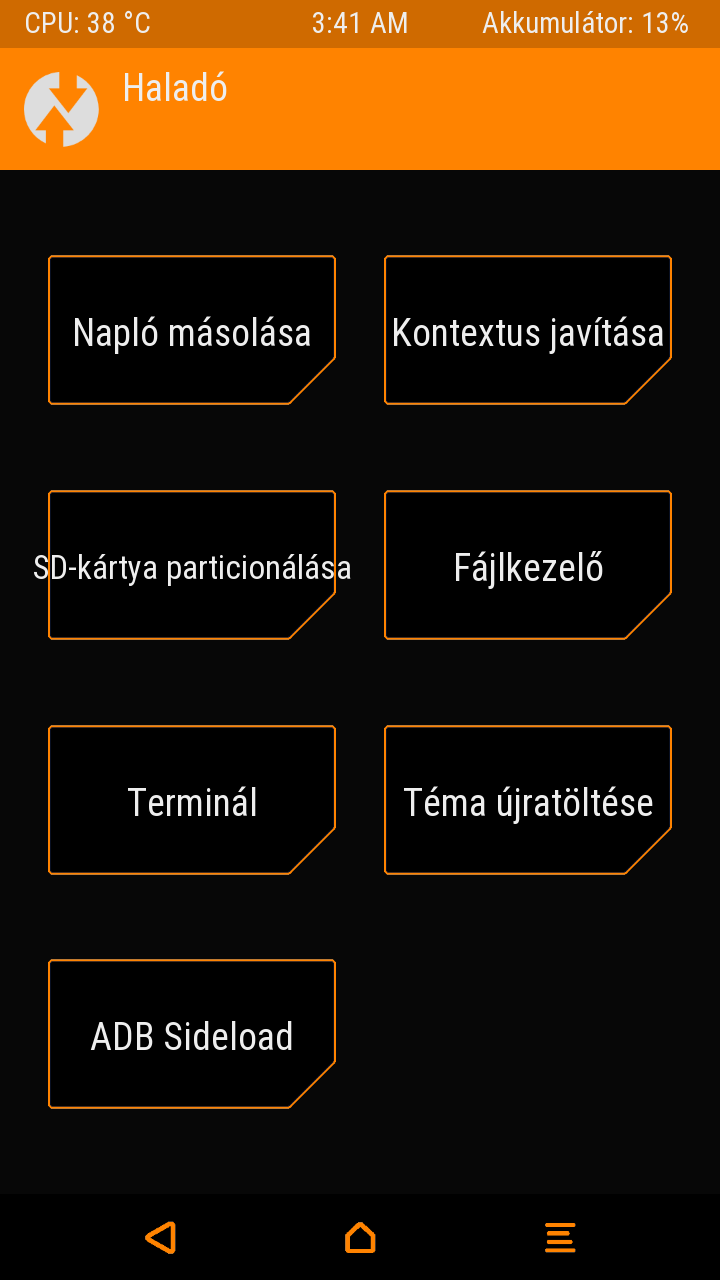720x1280 pixels.
Task: Open the log console lines icon
Action: 560,1237
